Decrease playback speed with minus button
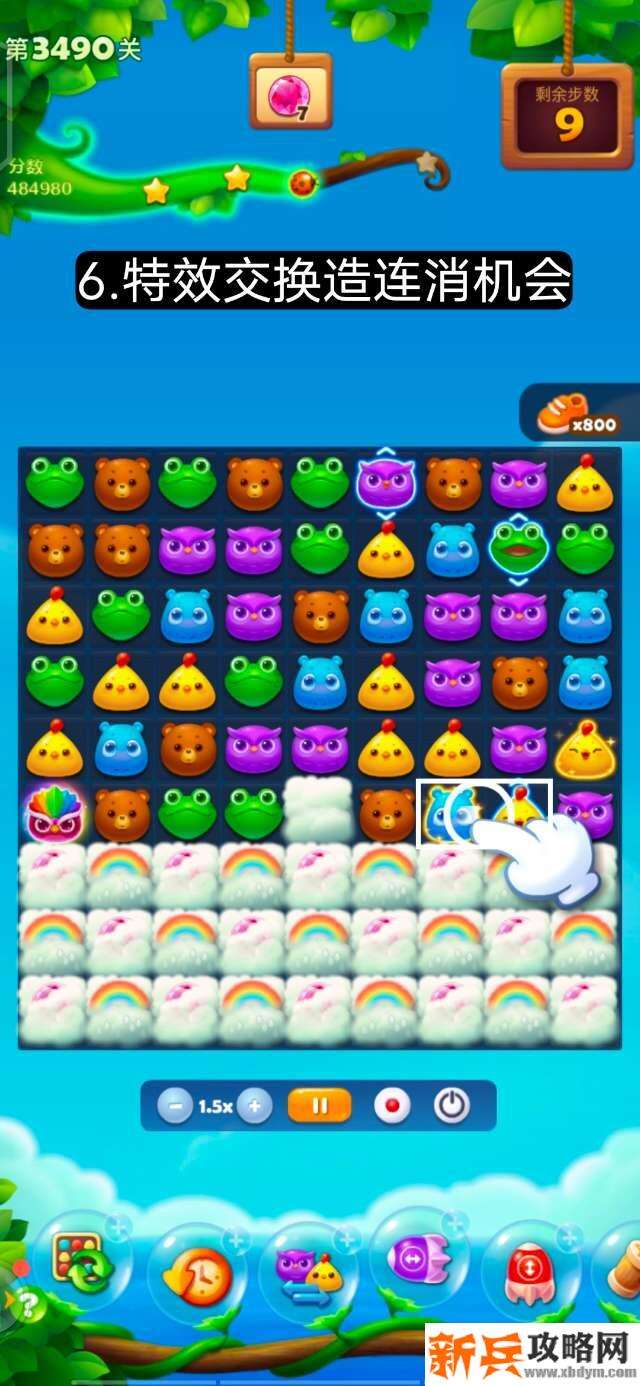Image resolution: width=640 pixels, height=1386 pixels. [176, 1106]
